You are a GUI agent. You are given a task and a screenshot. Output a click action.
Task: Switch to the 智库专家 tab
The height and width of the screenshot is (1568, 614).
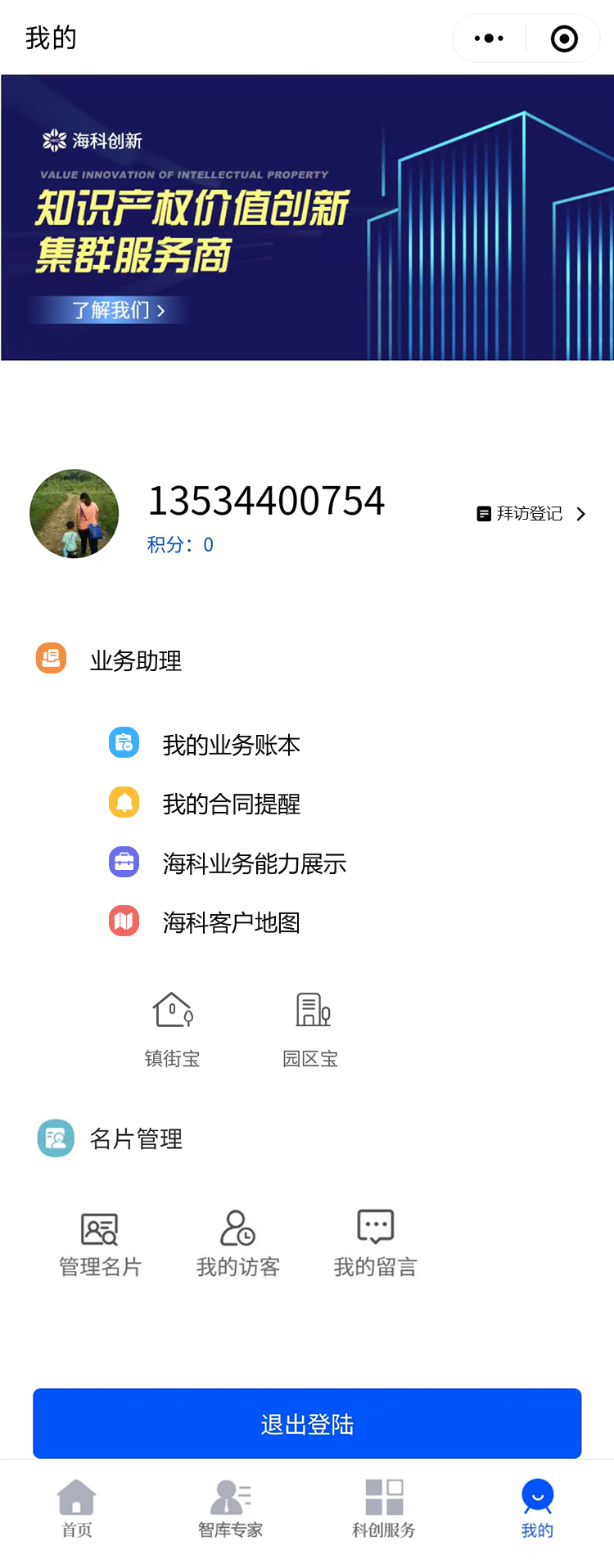[x=230, y=1508]
